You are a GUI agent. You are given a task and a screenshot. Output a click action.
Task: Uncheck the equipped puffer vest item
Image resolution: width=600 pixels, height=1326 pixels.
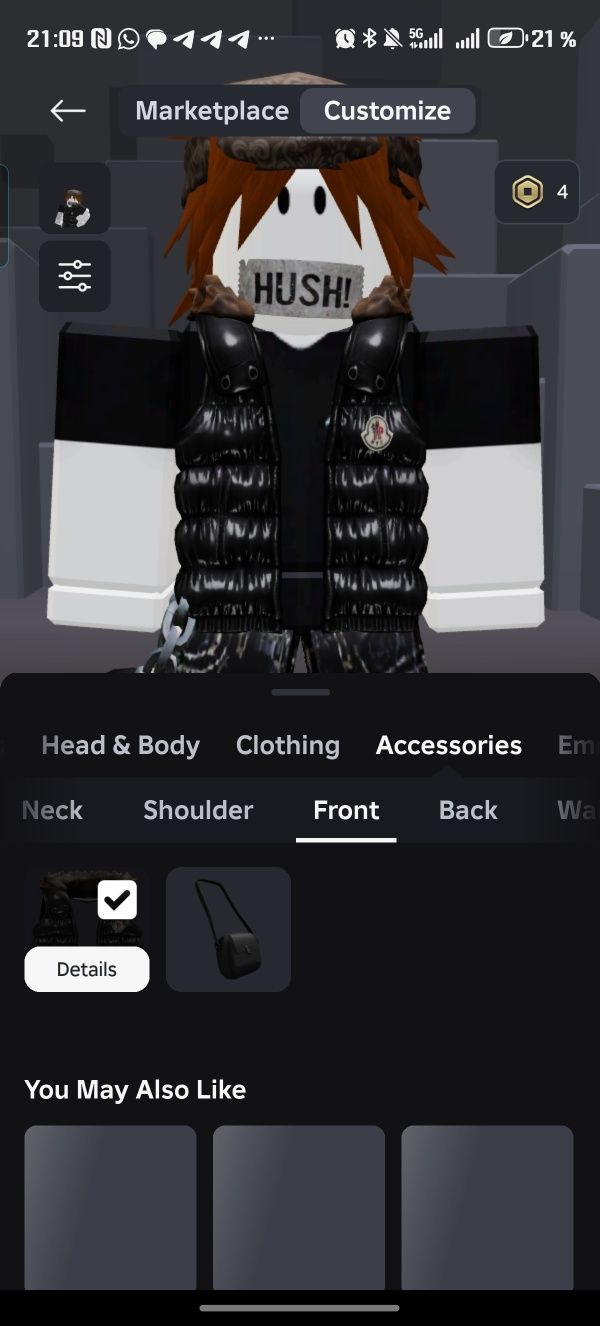(x=117, y=900)
